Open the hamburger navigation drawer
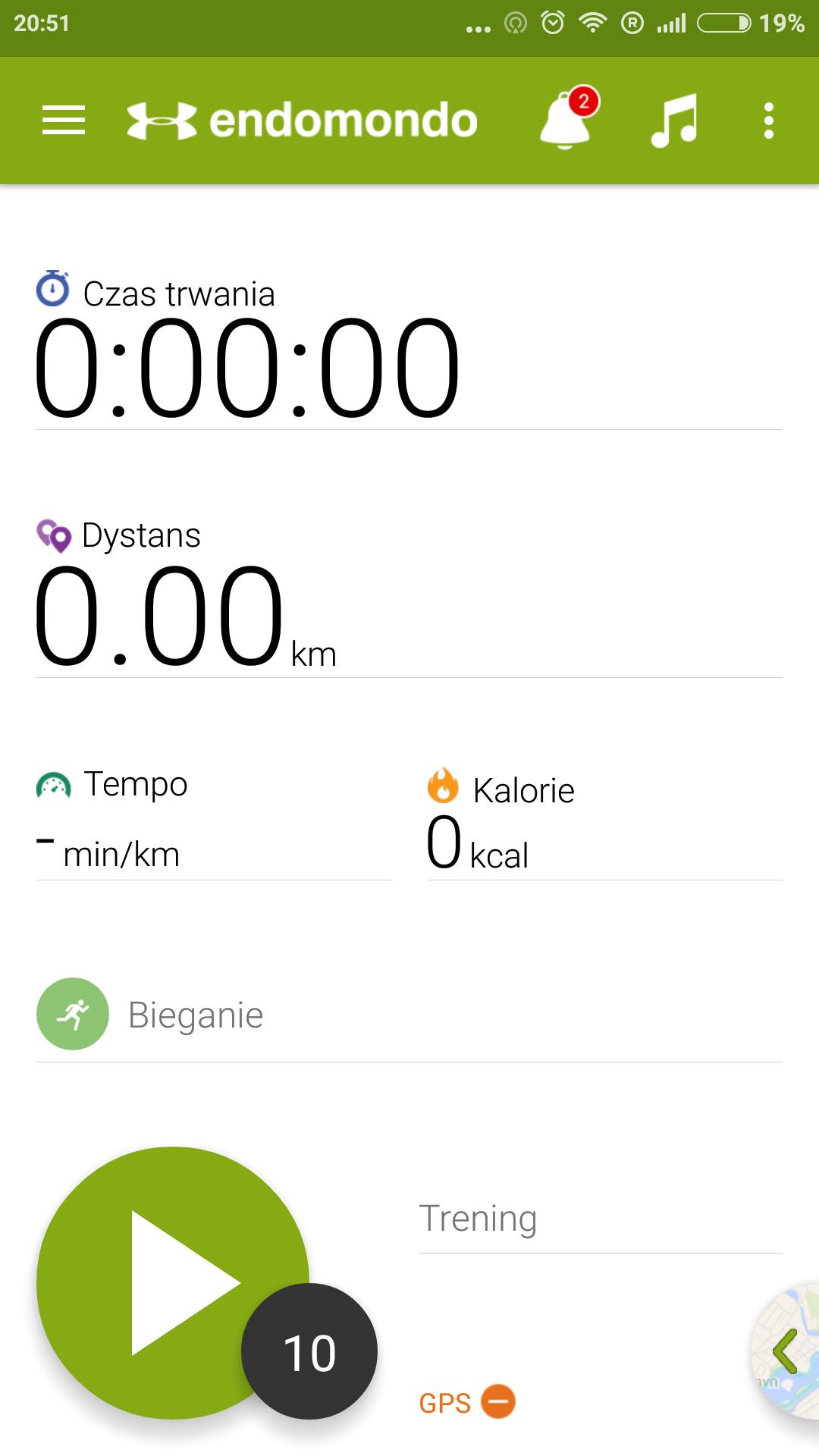The height and width of the screenshot is (1456, 819). [64, 121]
